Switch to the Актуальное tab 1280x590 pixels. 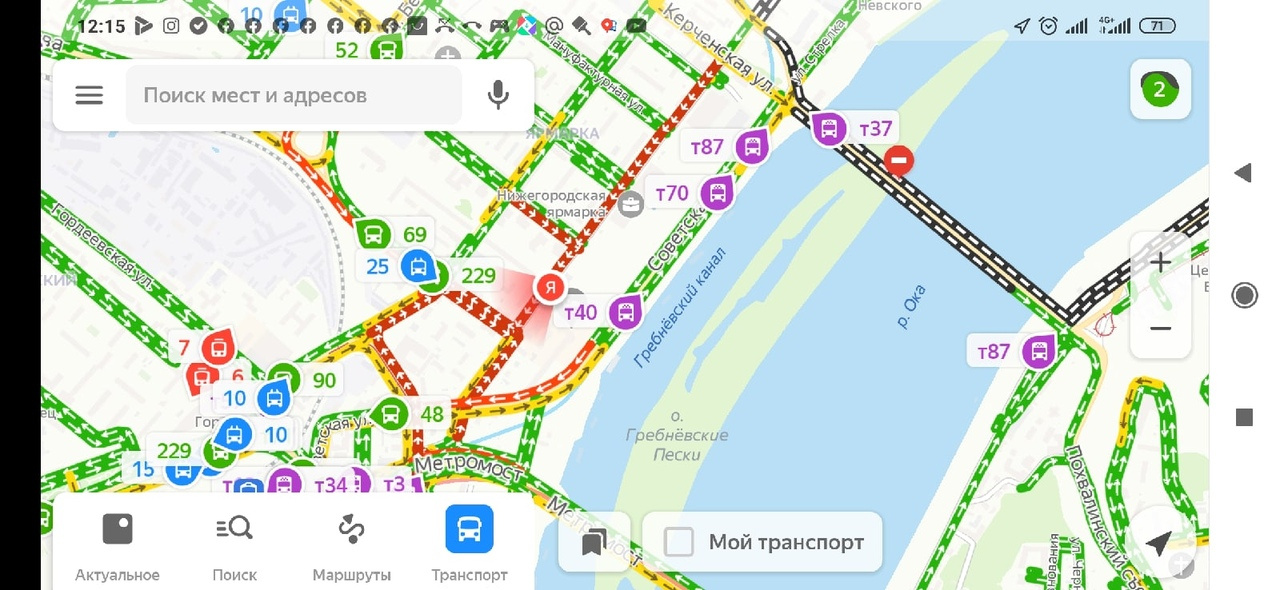117,546
